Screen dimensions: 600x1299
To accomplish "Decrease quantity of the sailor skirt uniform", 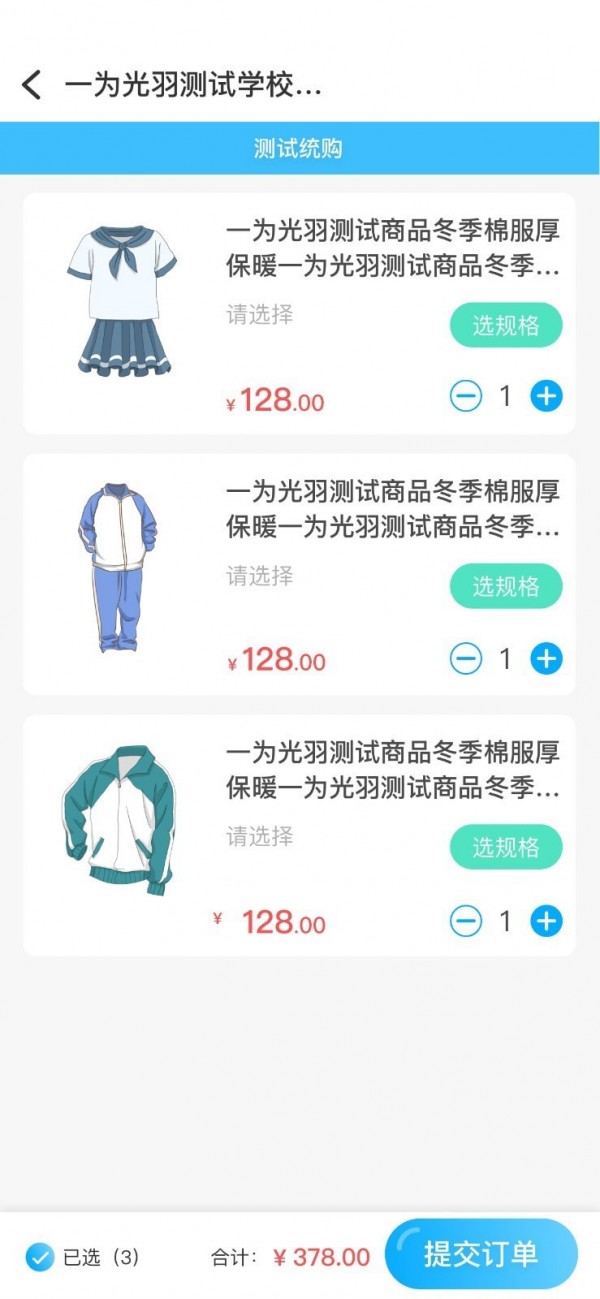I will click(x=465, y=397).
